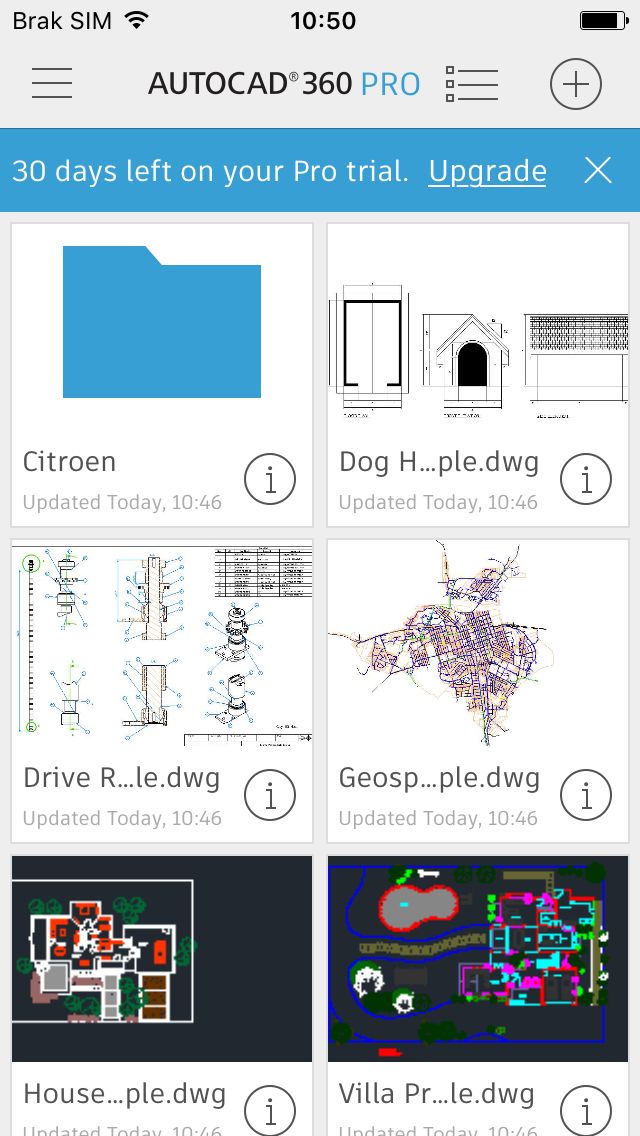Open the Geosp…ple.dwg map drawing

(478, 644)
